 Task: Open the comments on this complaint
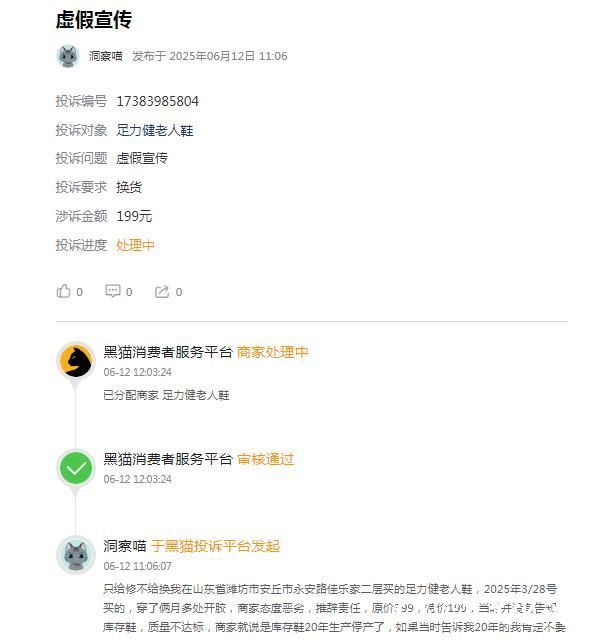click(114, 291)
